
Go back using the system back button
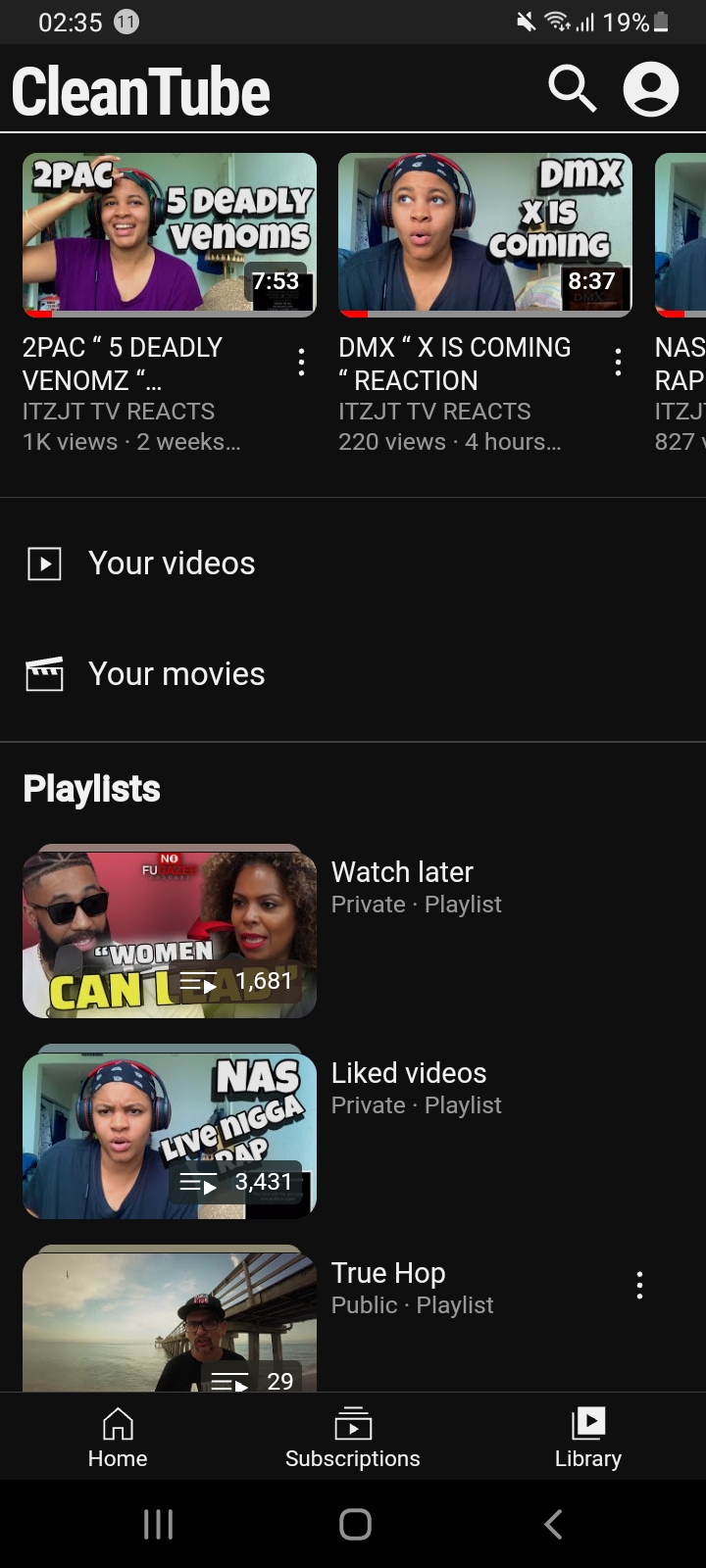tap(553, 1524)
